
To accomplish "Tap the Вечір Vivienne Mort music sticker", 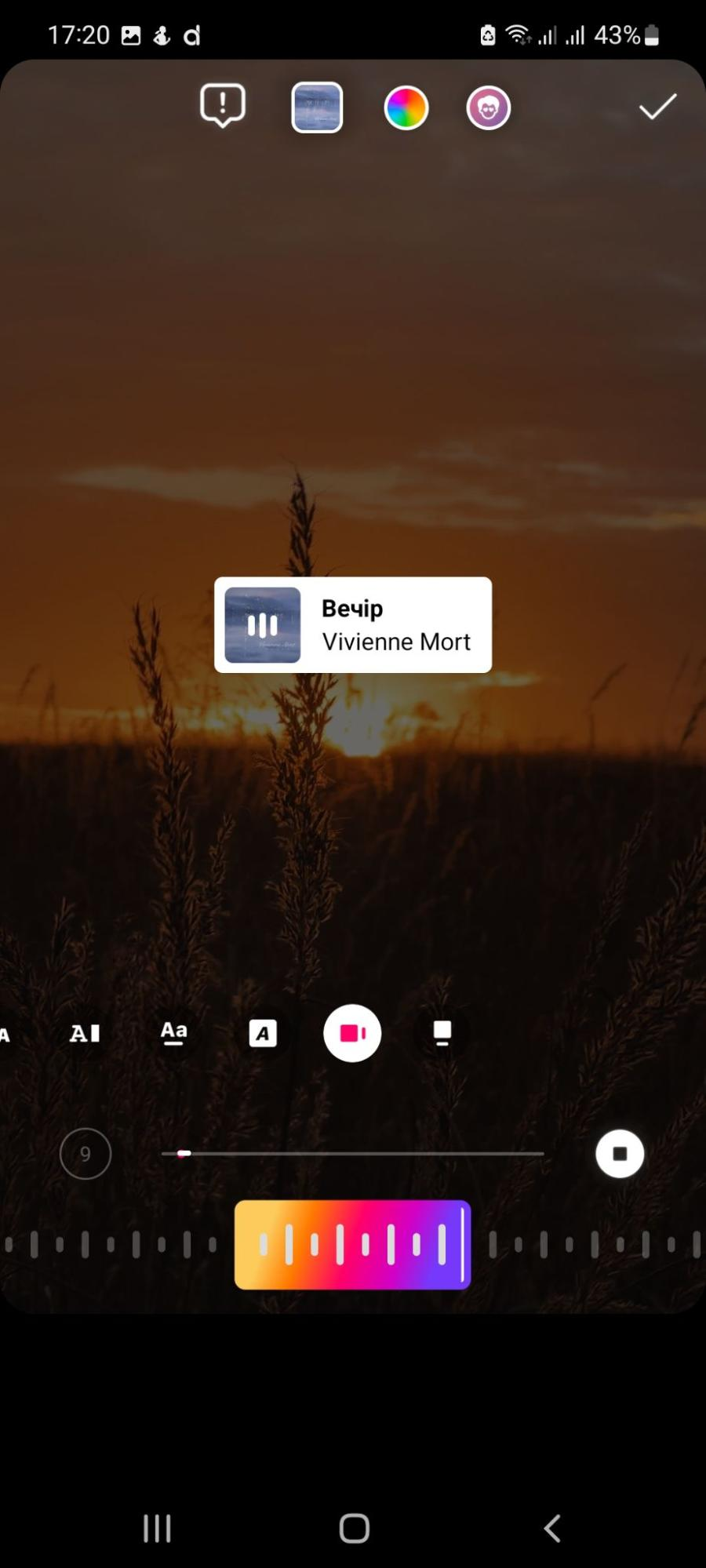I will (353, 625).
